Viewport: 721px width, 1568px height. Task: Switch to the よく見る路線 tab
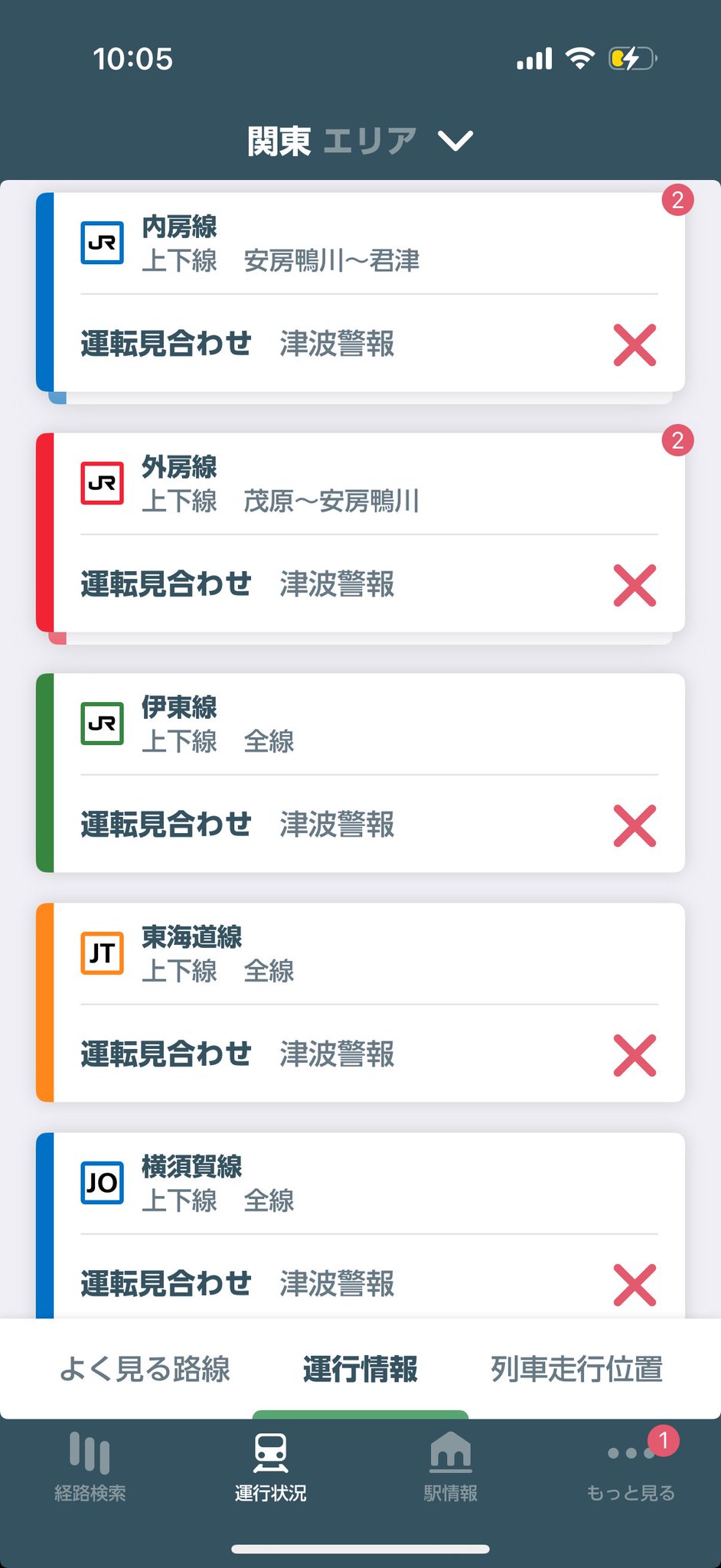click(145, 1369)
